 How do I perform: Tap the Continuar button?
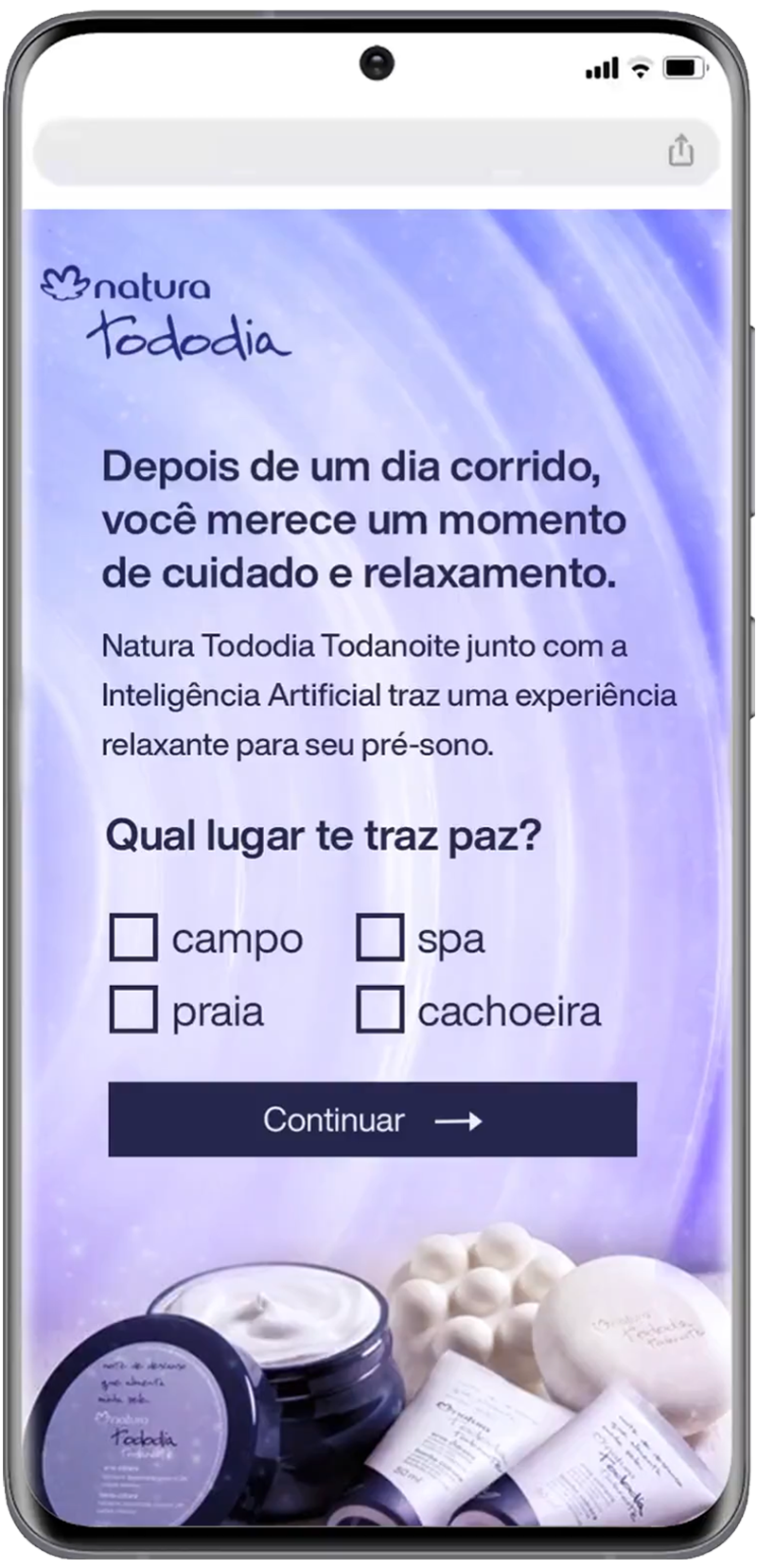[372, 1119]
